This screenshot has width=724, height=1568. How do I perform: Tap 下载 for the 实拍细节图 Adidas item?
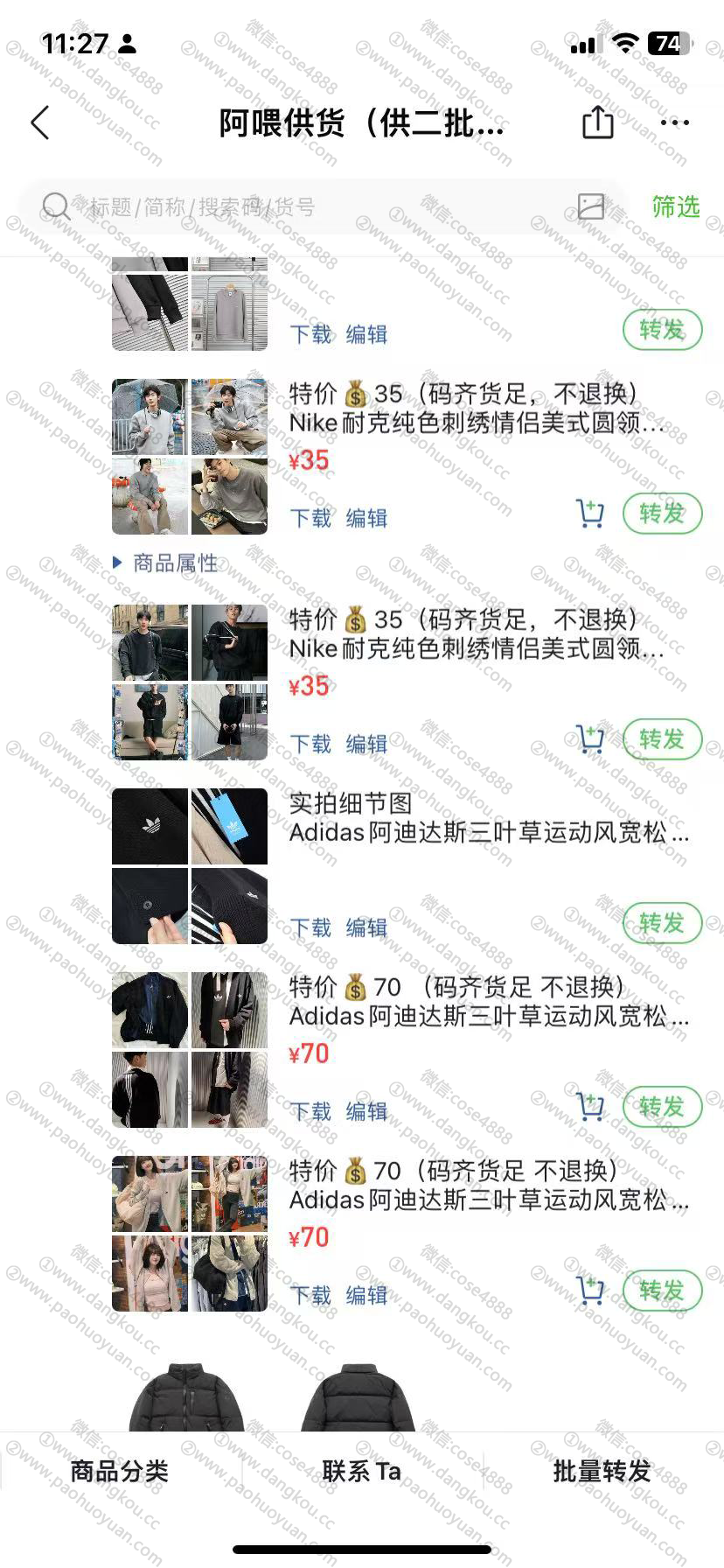tap(310, 927)
